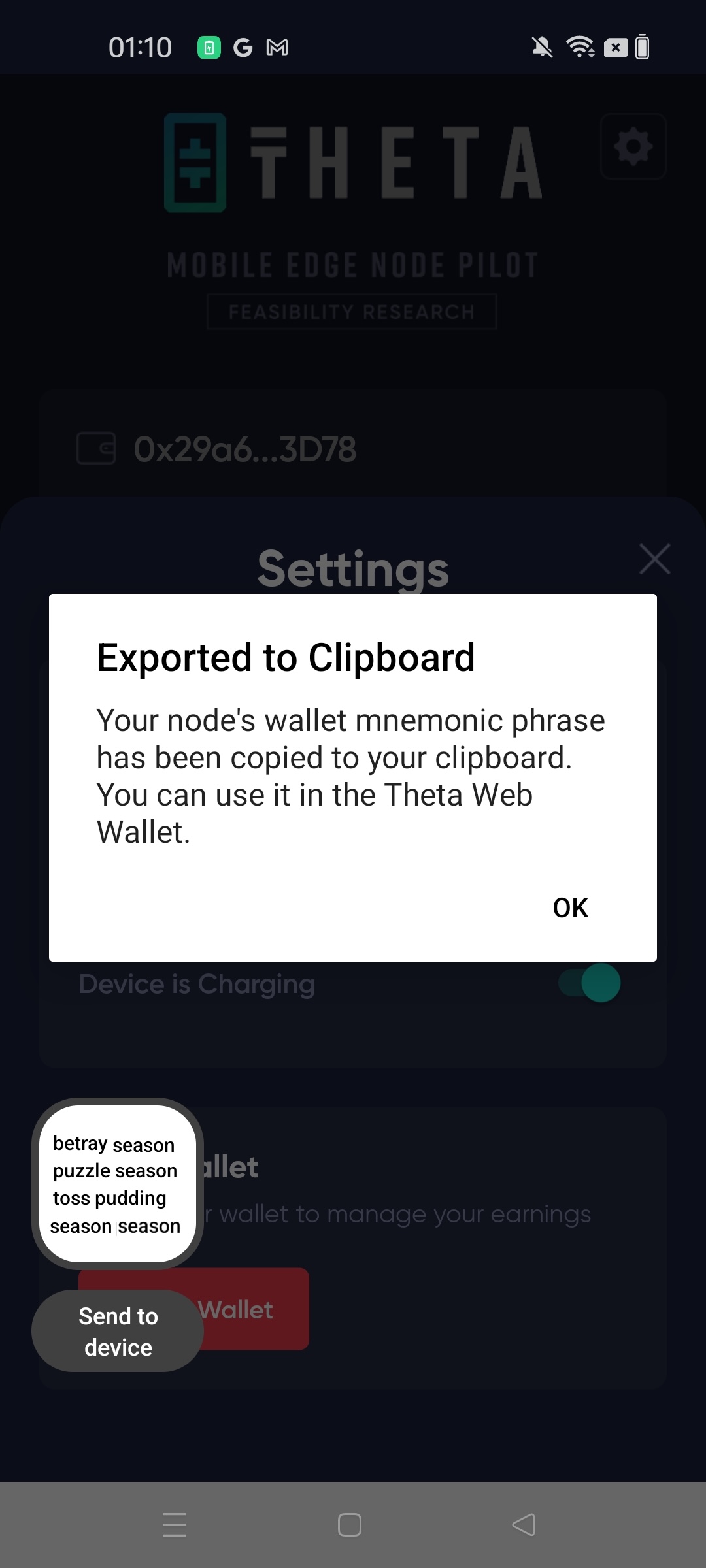Tap Send to device button
The height and width of the screenshot is (1568, 706).
click(x=118, y=1331)
